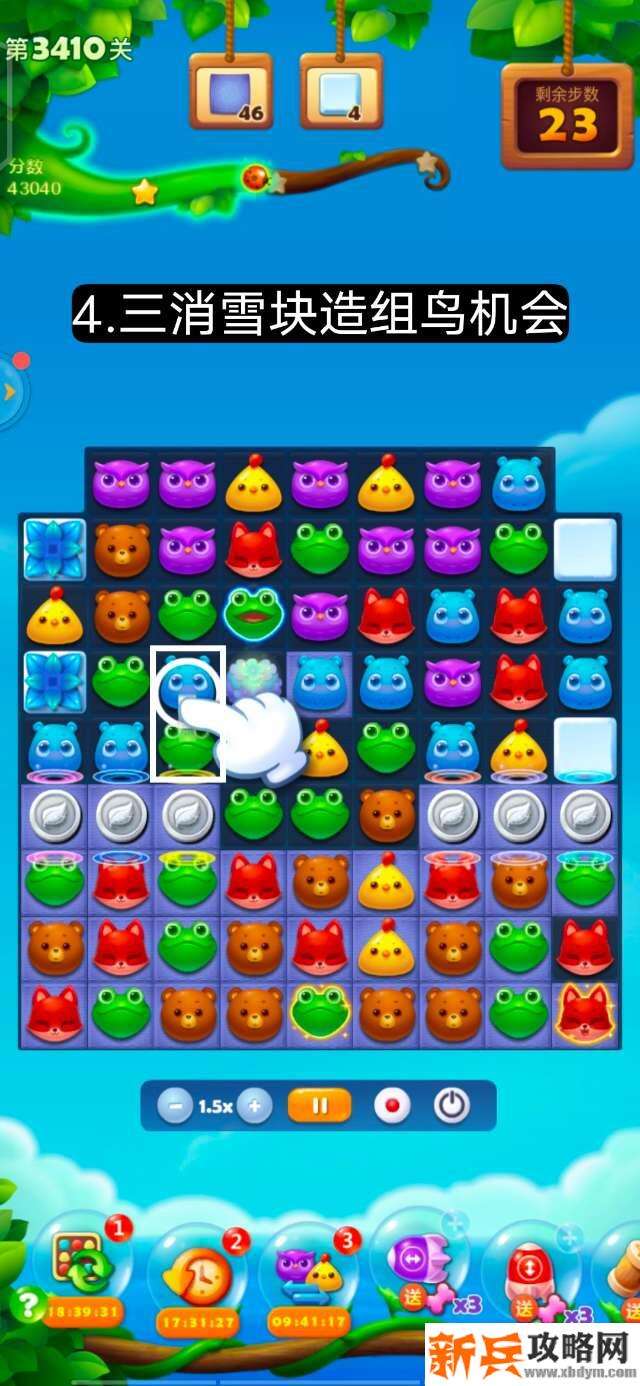Decrease playback speed with the minus button
640x1386 pixels.
(x=175, y=1106)
